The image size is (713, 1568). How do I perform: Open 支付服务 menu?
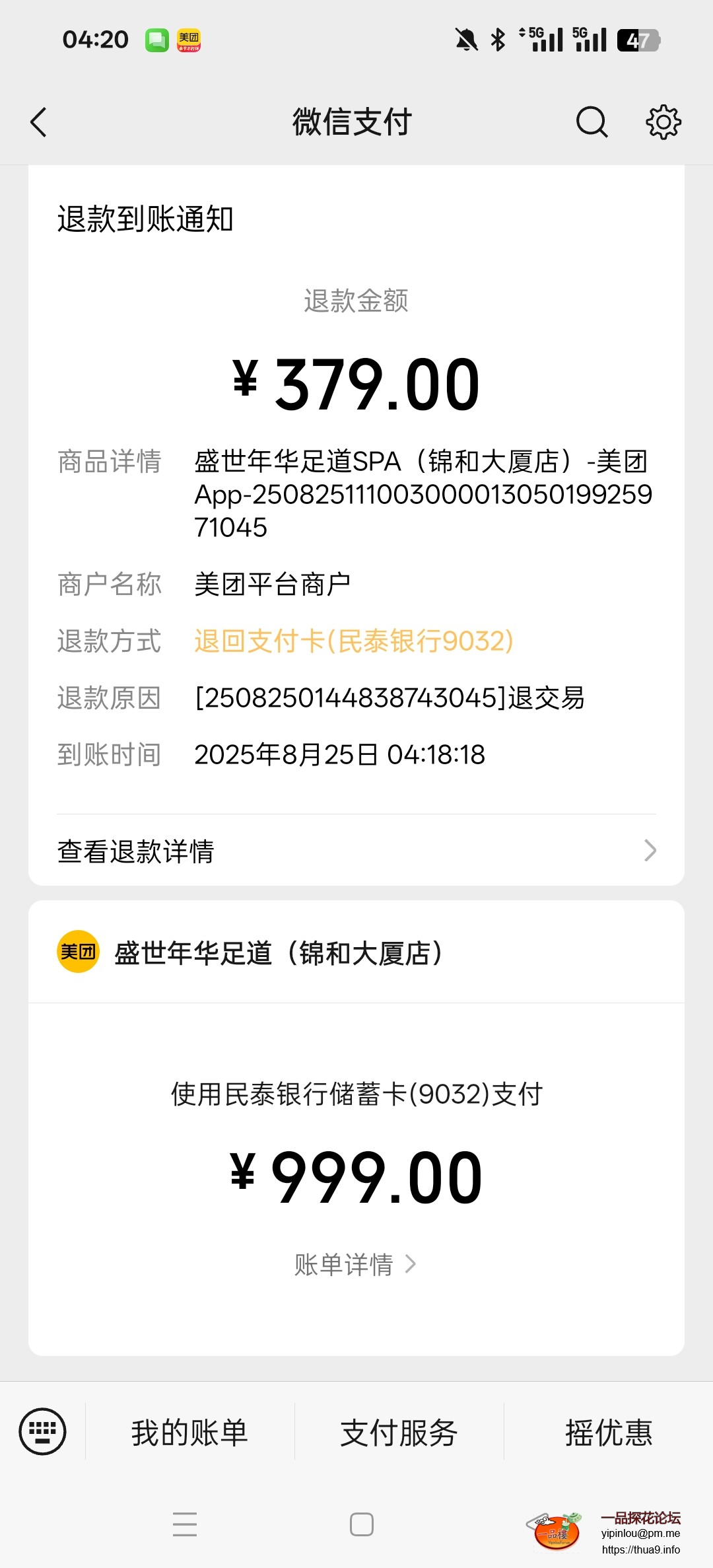(x=399, y=1433)
